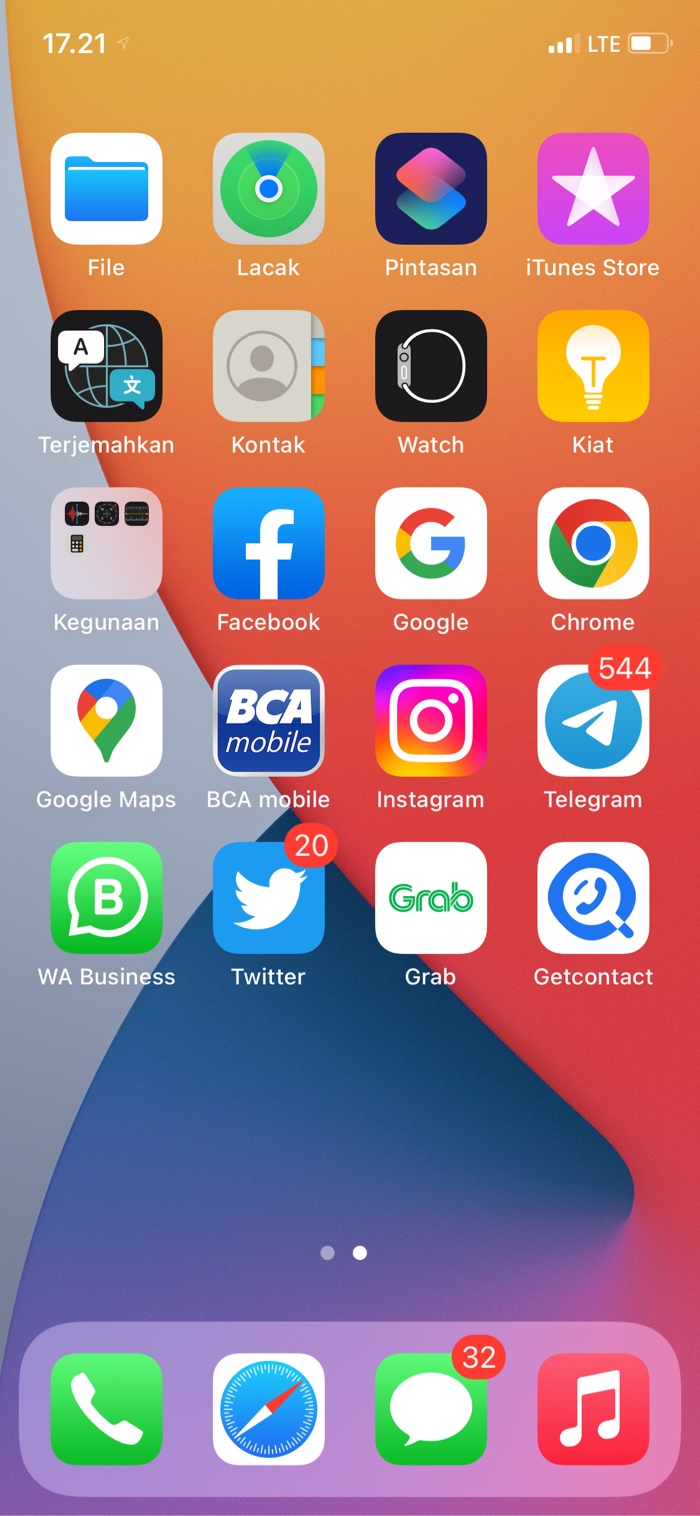Open the File app
The height and width of the screenshot is (1516, 700).
106,189
